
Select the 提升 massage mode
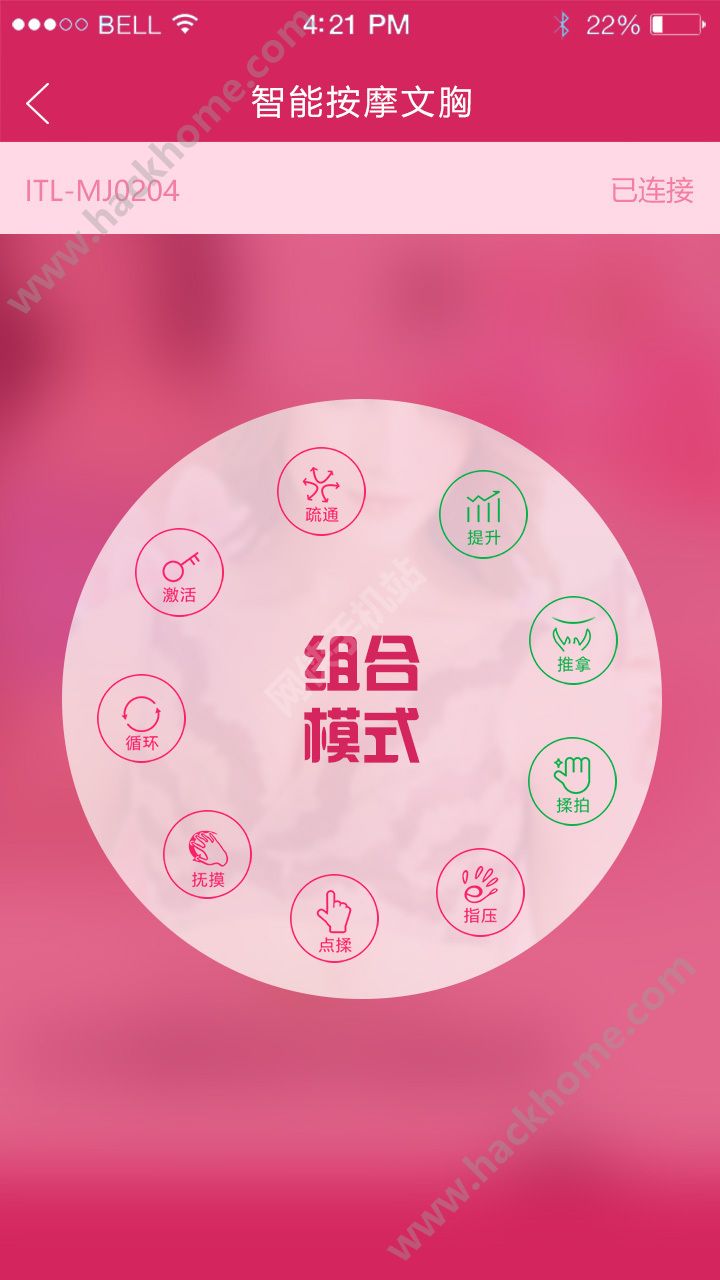(x=483, y=515)
